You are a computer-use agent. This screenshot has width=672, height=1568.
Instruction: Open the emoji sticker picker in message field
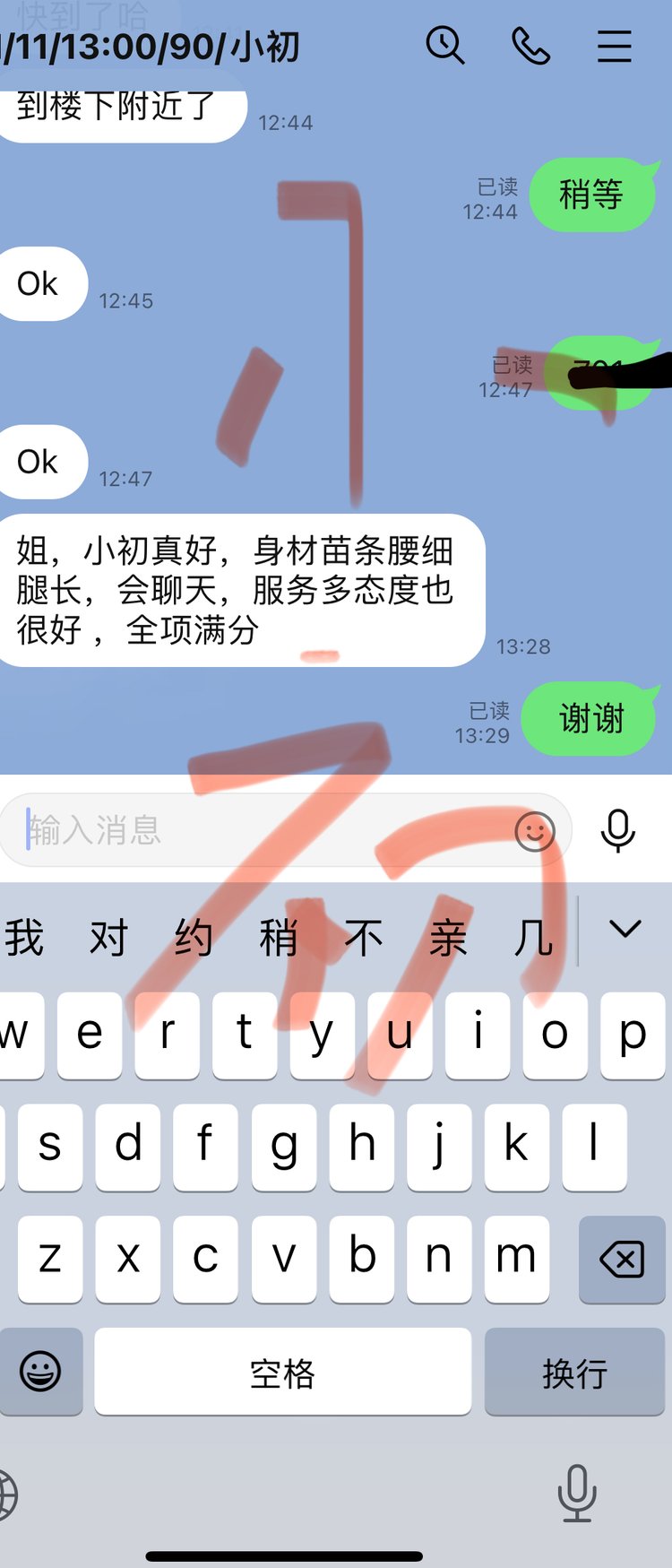coord(534,831)
